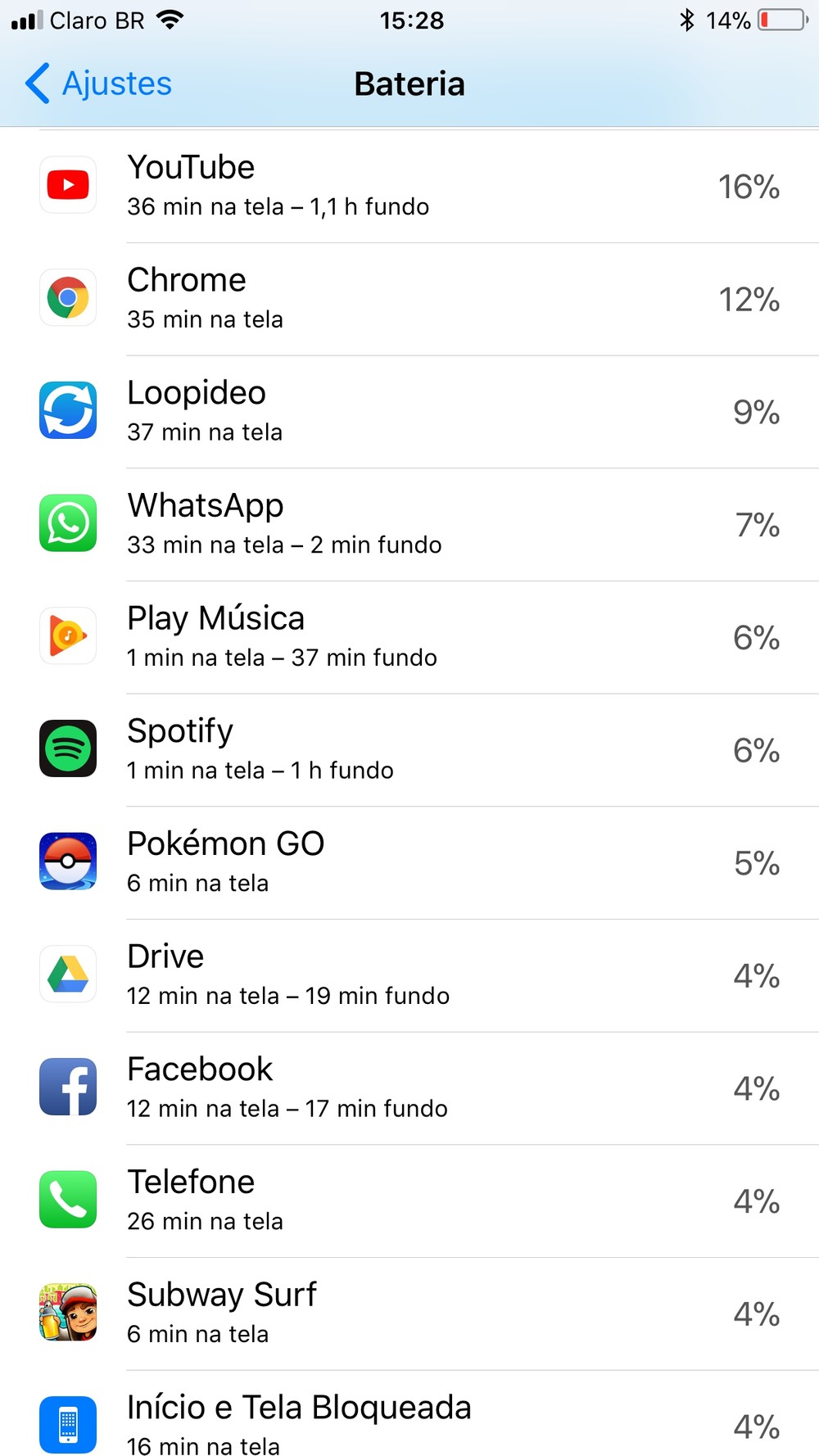This screenshot has height=1456, width=819.
Task: Select the Início e Tela Bloqueada row
Action: click(409, 1425)
